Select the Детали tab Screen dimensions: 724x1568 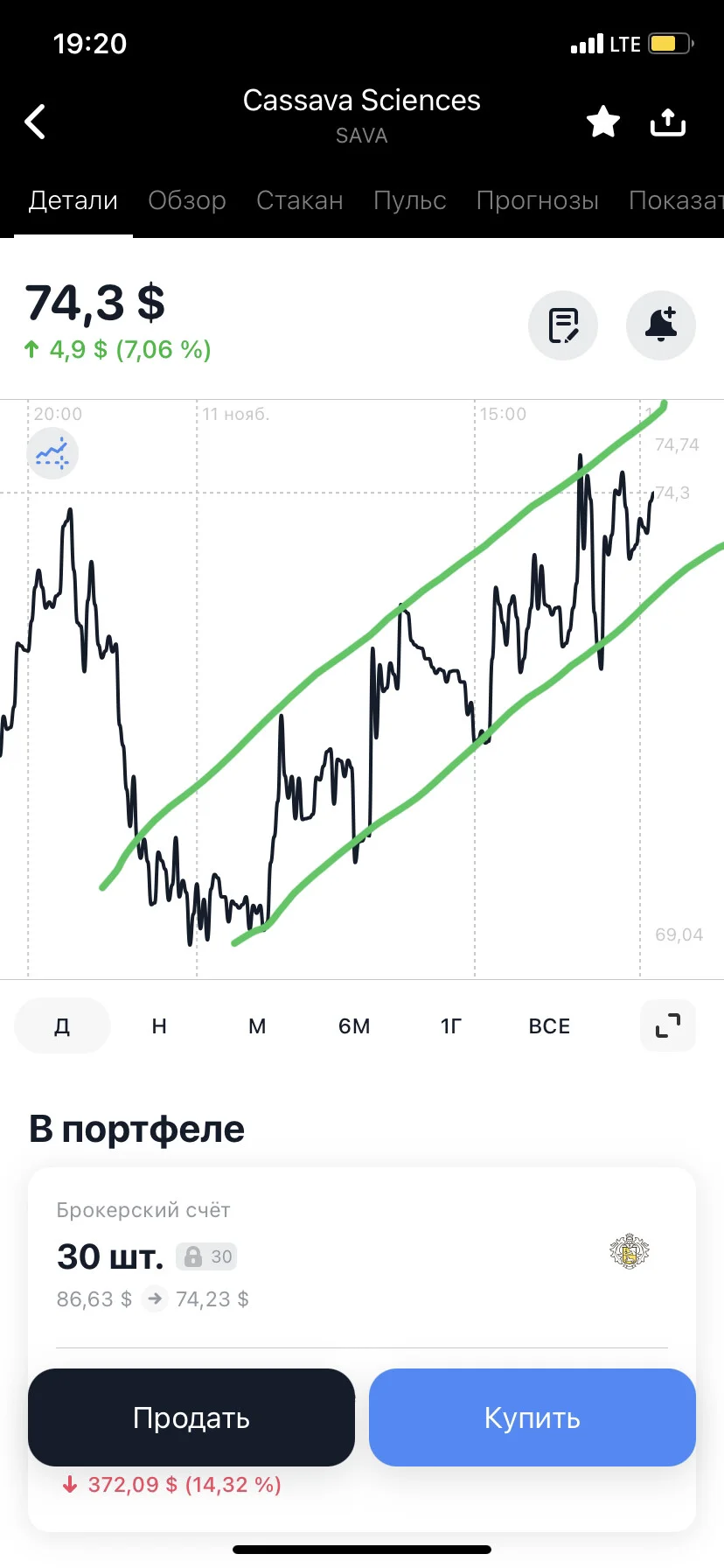[73, 200]
